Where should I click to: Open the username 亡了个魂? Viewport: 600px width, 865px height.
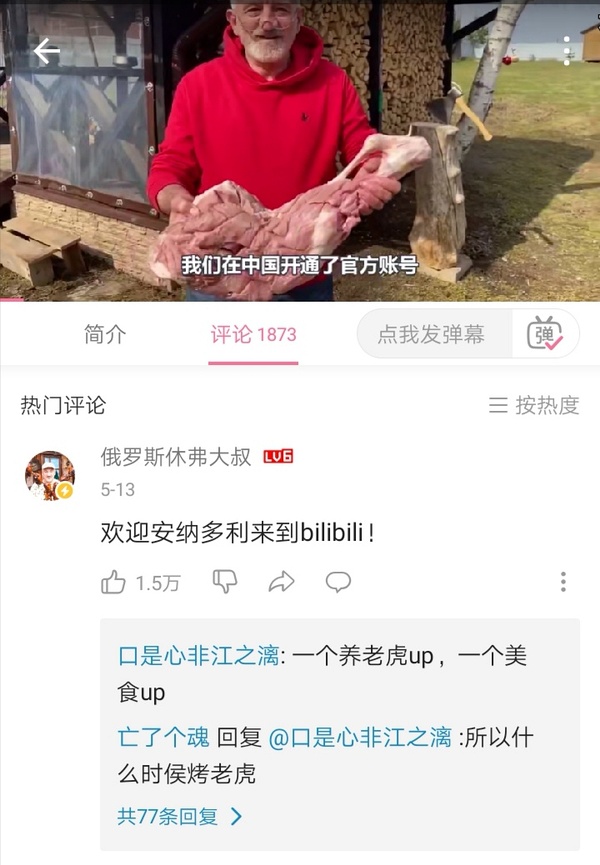163,738
